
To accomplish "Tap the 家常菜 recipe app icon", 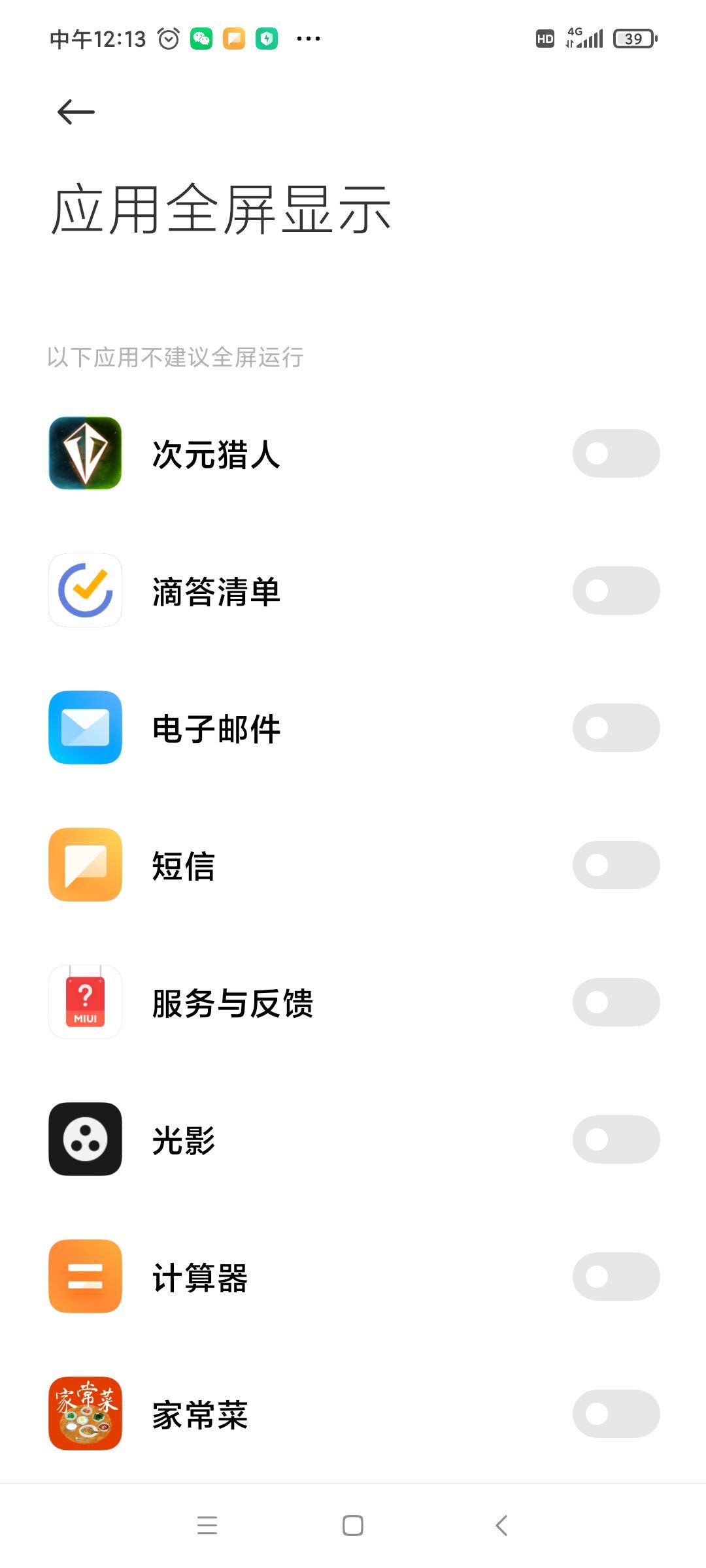I will [x=85, y=1414].
